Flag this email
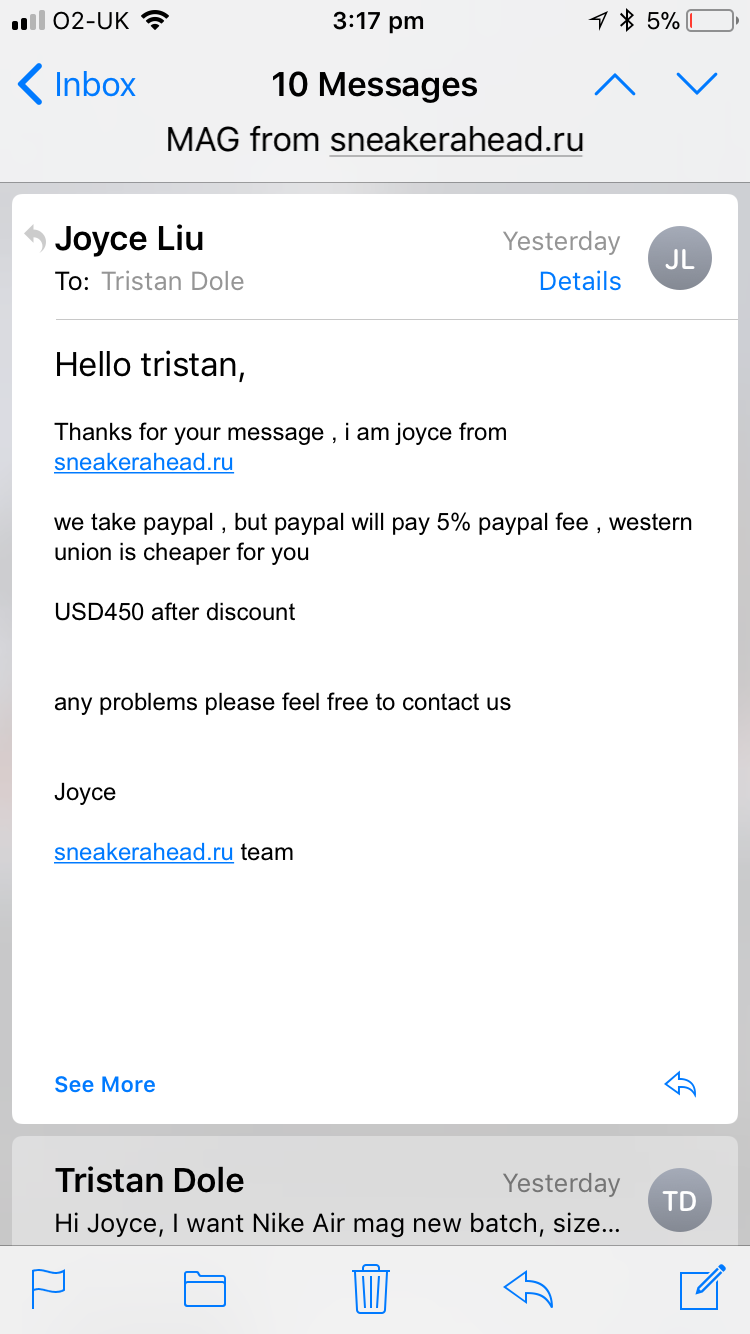 (48, 1288)
